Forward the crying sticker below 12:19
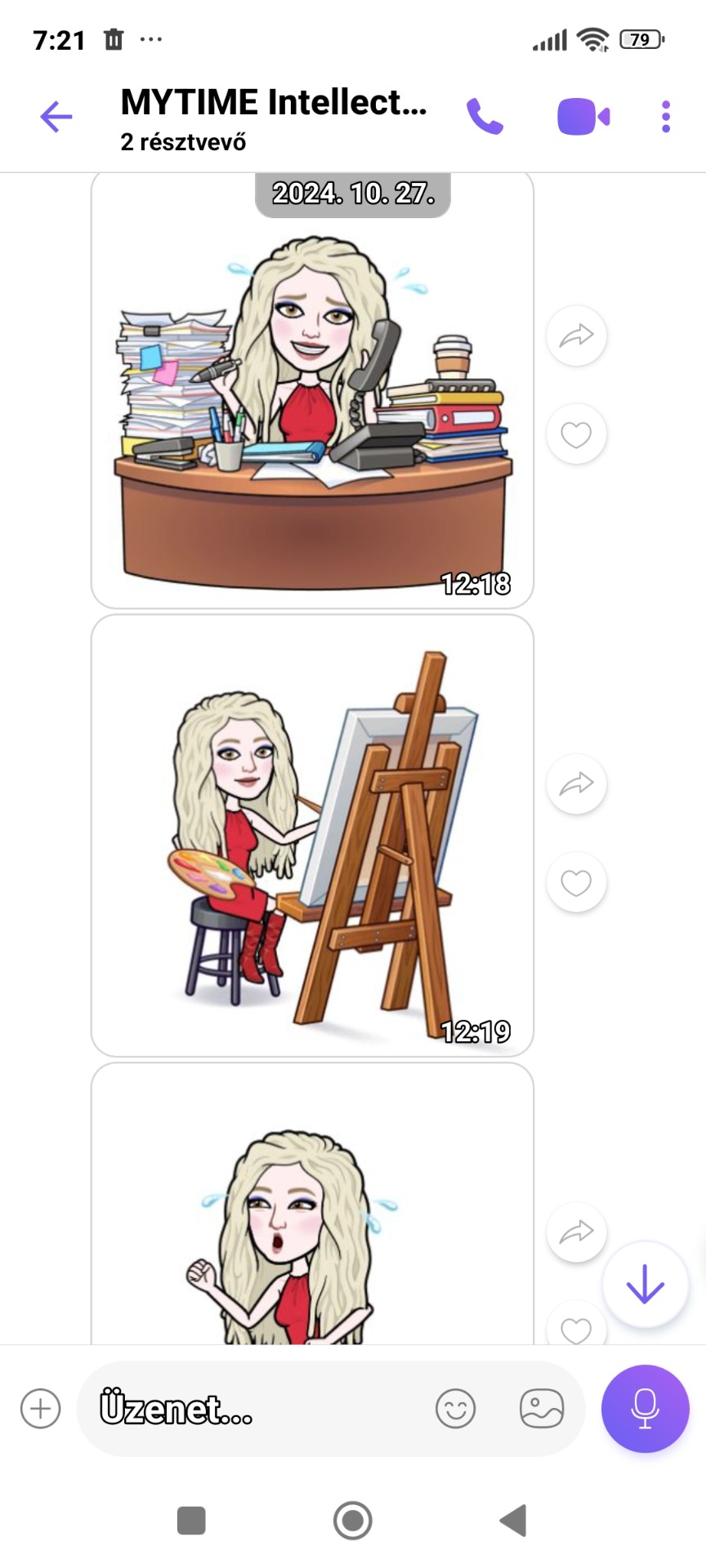This screenshot has height=1568, width=706. [x=576, y=1232]
